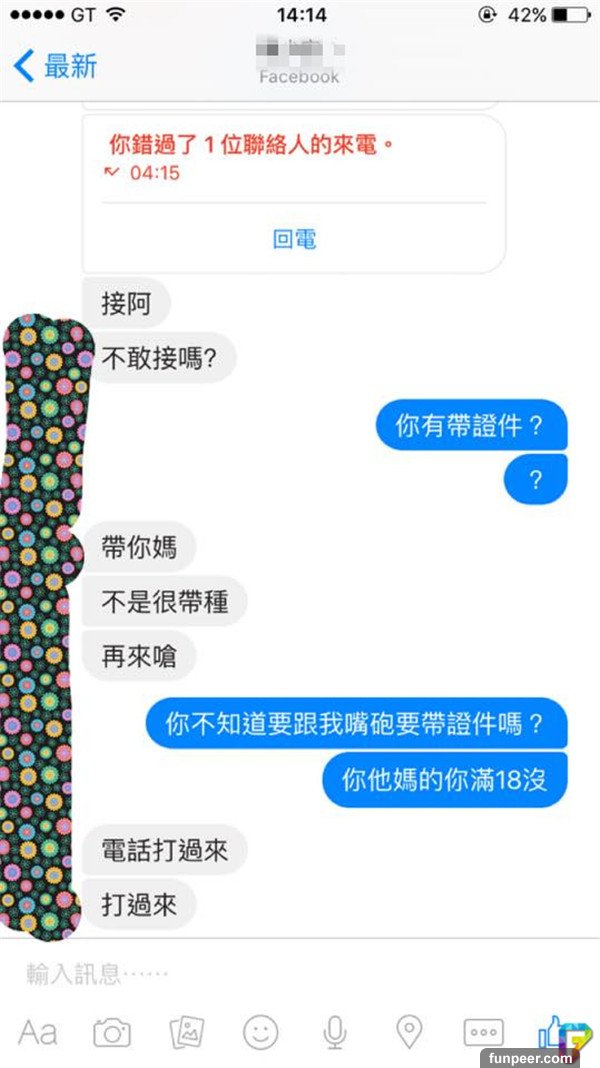Open the emoji sticker picker
The width and height of the screenshot is (600, 1068).
[261, 1031]
